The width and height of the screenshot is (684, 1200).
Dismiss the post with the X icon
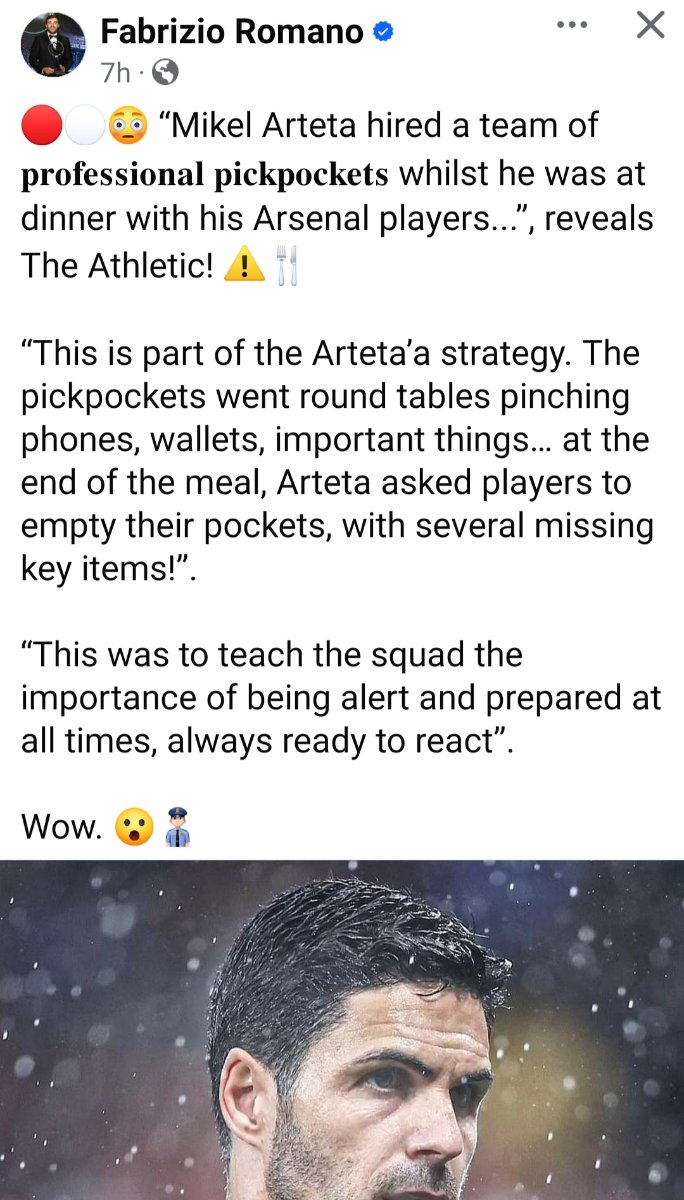click(x=651, y=25)
